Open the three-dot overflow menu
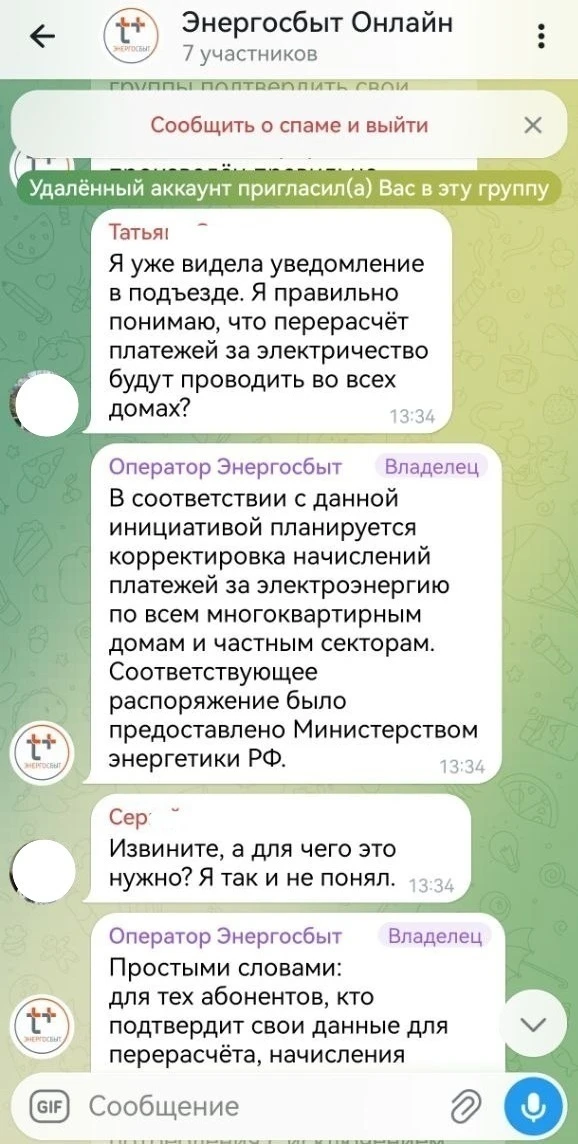The image size is (578, 1144). pyautogui.click(x=541, y=37)
